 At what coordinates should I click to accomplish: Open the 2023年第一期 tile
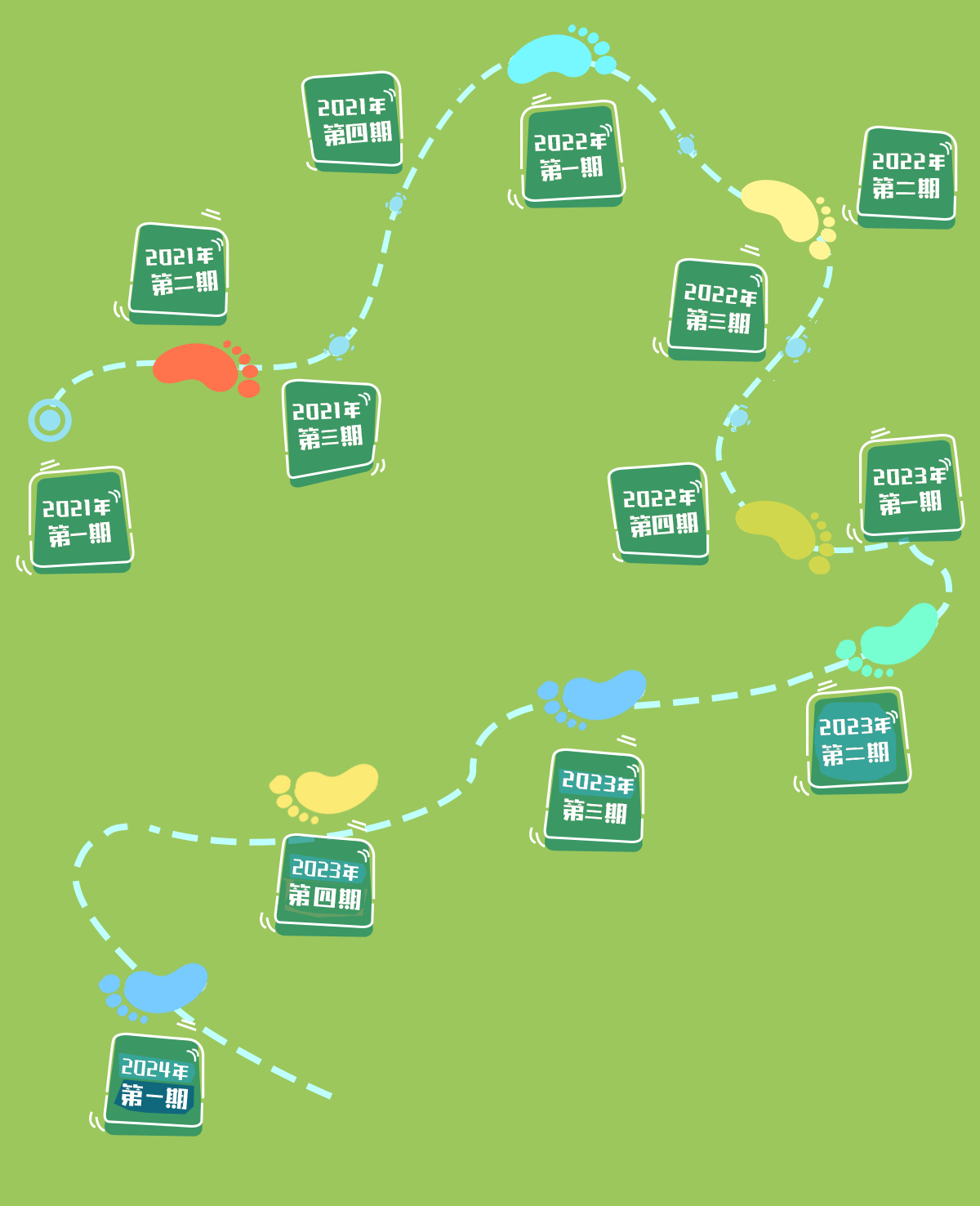coord(911,489)
